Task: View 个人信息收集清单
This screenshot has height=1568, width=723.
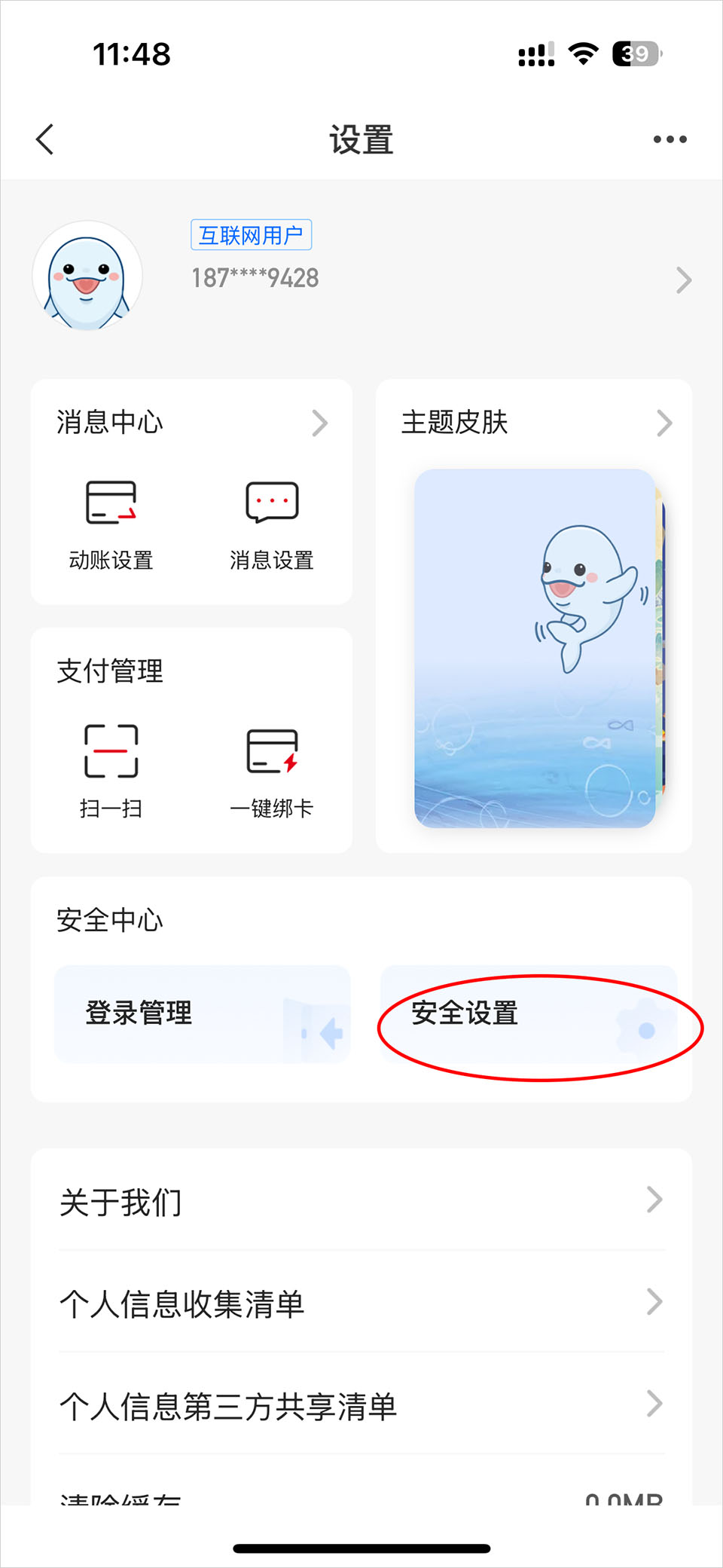Action: pos(361,1304)
